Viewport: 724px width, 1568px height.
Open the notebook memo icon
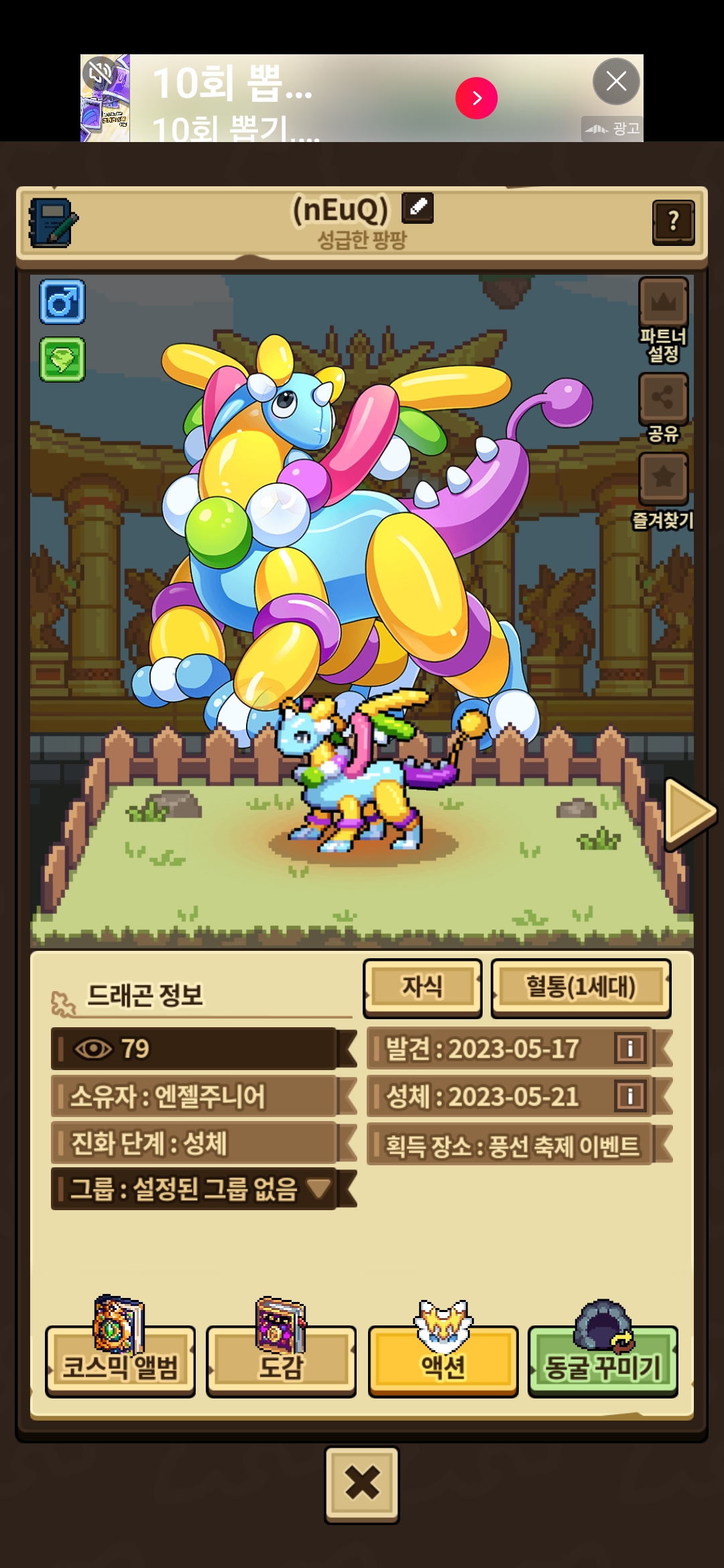(53, 222)
